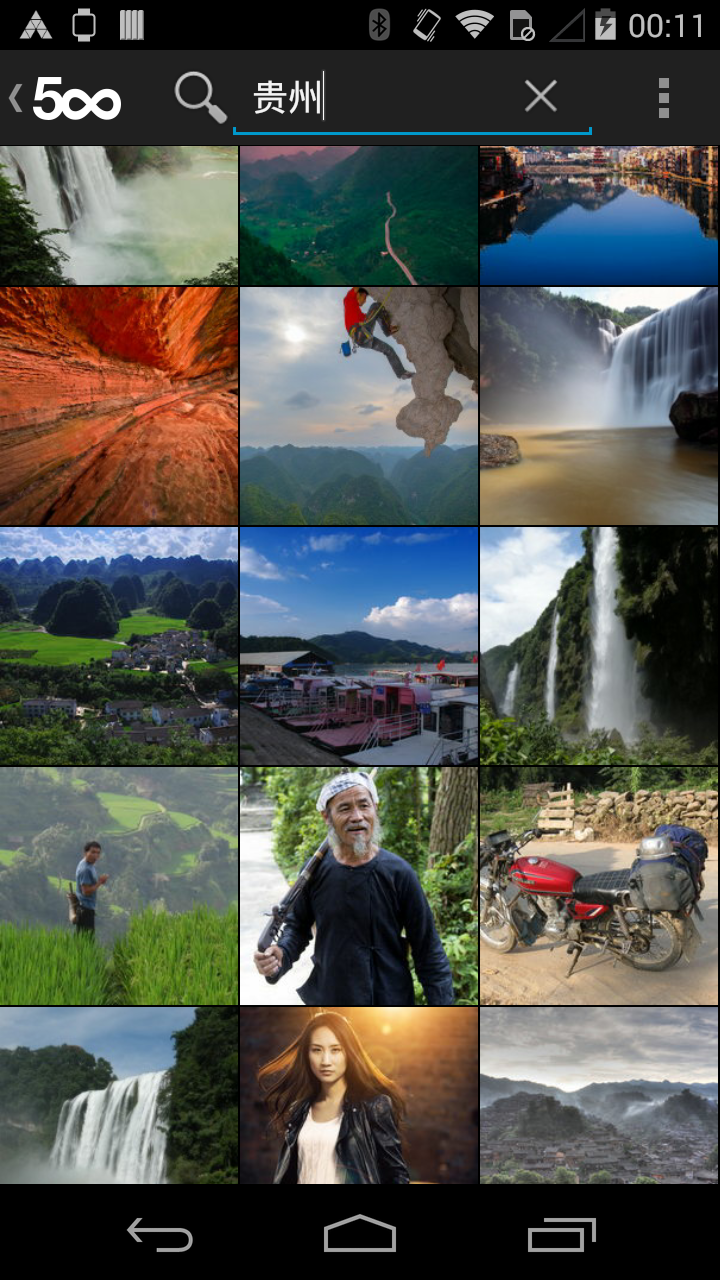View the misty hillside village photo
Screen dimensions: 720x1280
(x=598, y=1095)
